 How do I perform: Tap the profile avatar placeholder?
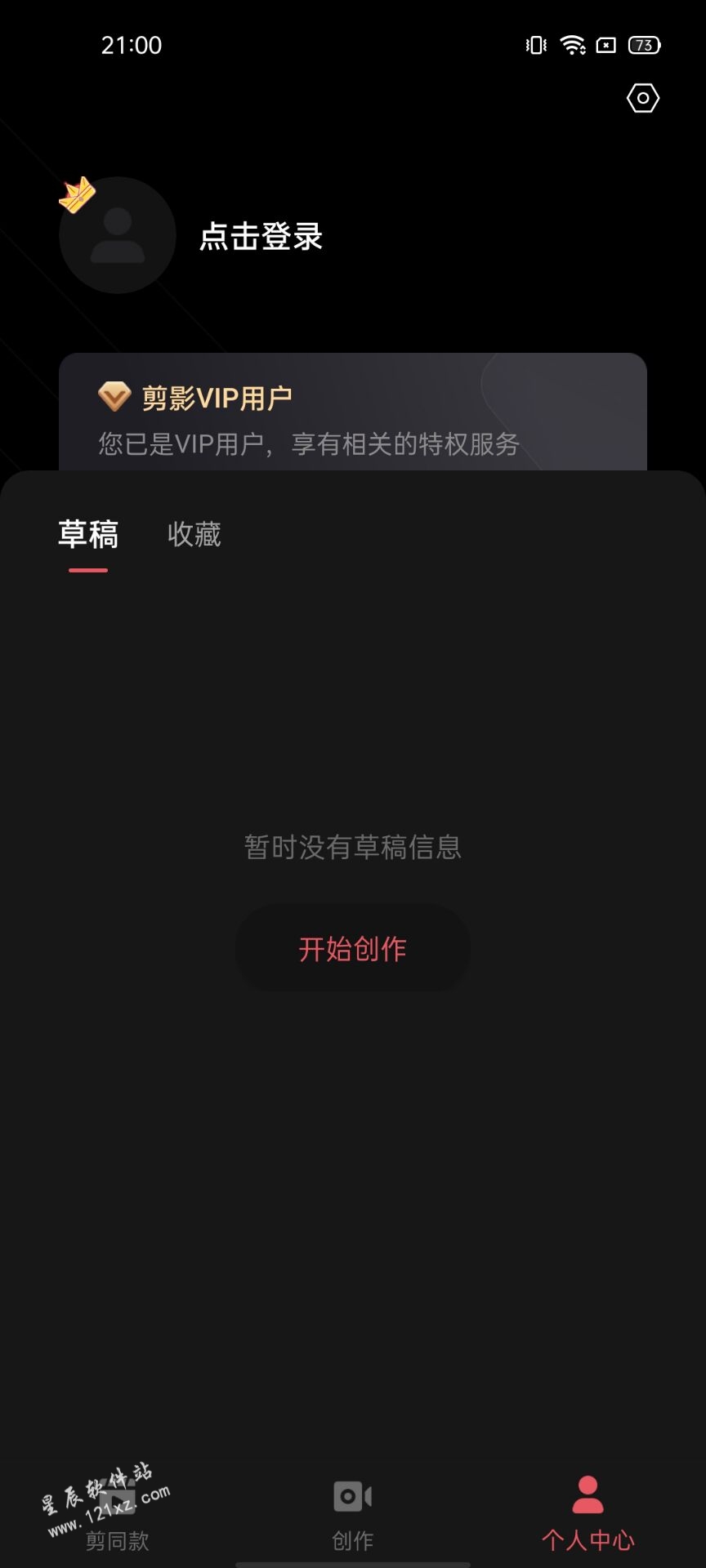(118, 235)
